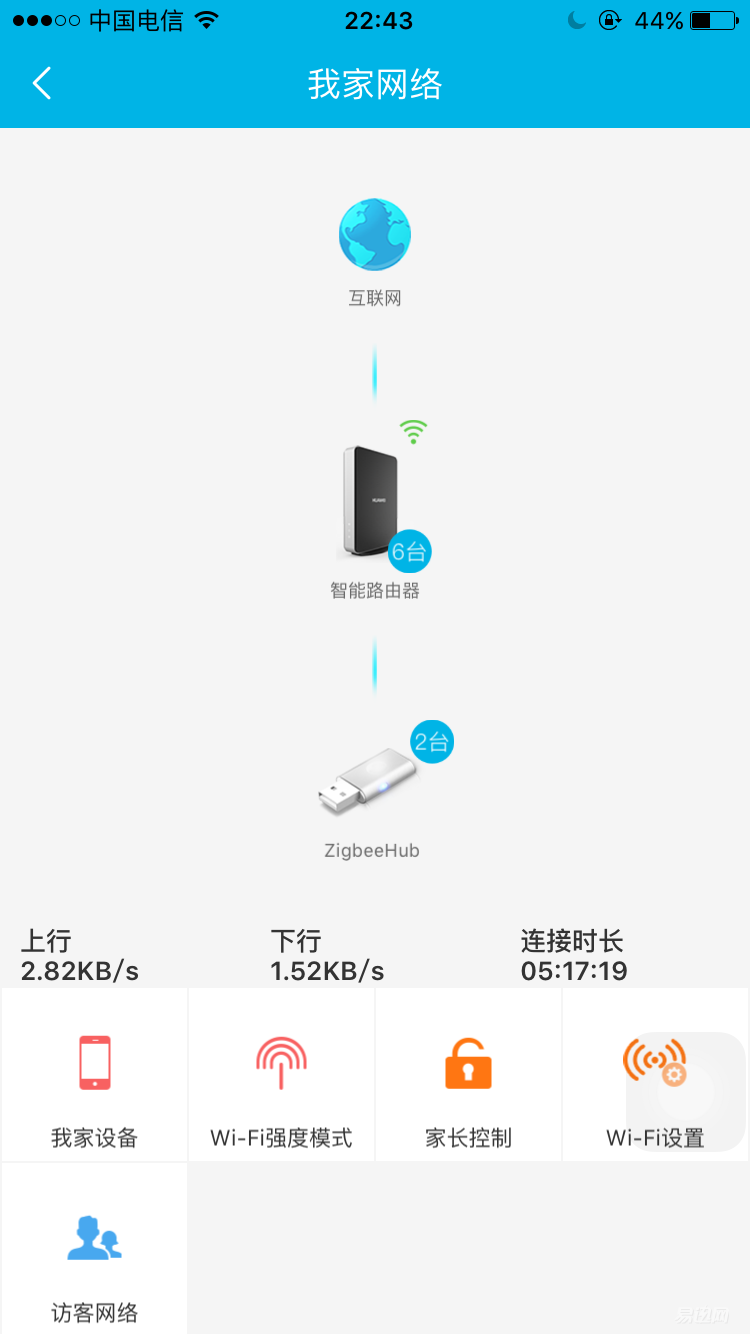The height and width of the screenshot is (1334, 750).
Task: Open Wi-Fi强度模式 signal strength settings
Action: pos(280,1075)
